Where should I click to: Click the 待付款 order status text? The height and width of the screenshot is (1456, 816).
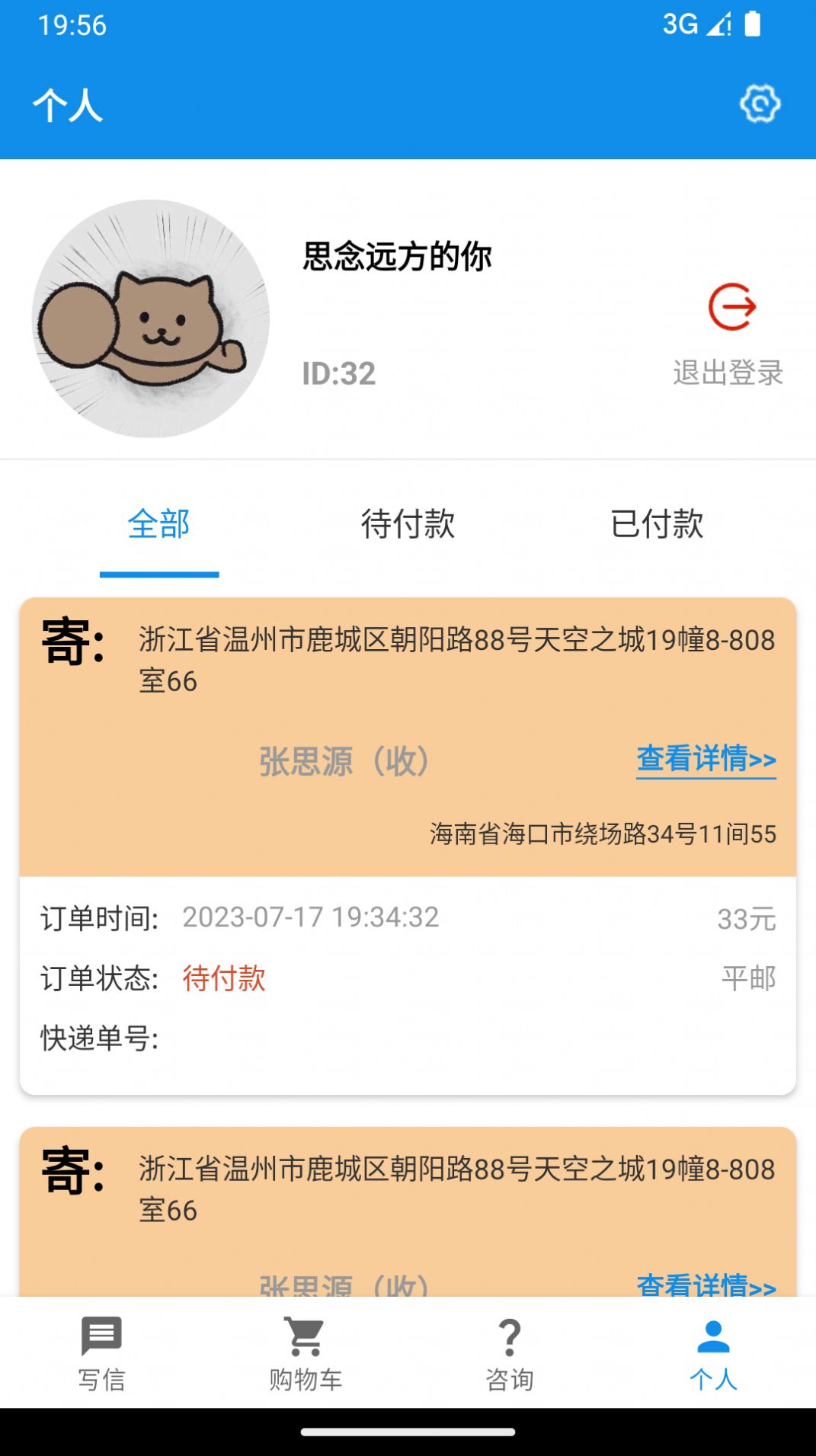click(x=222, y=979)
